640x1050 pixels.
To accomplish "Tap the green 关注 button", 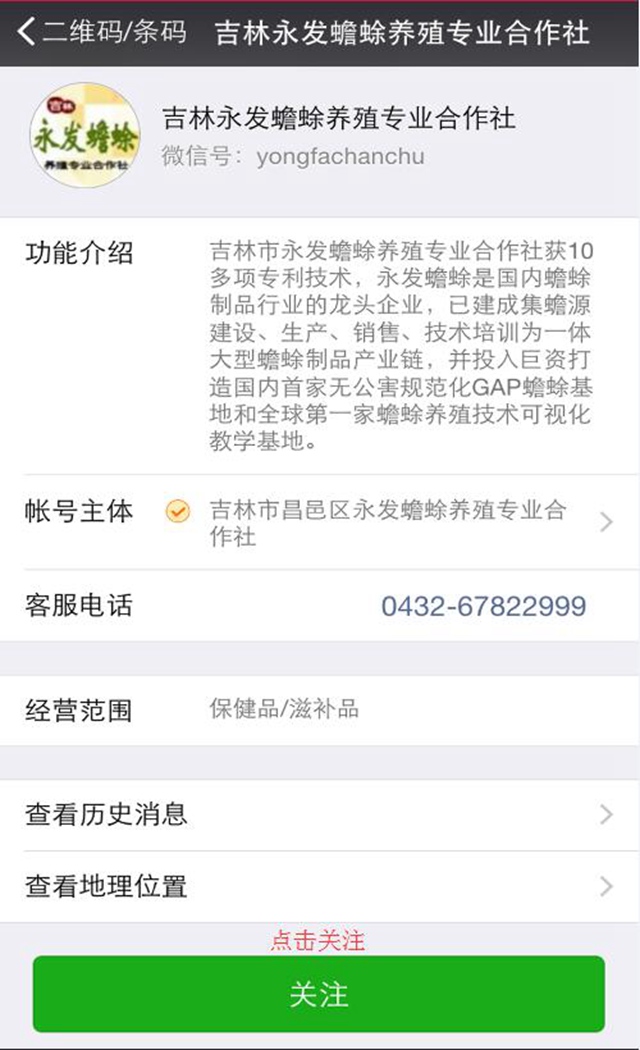I will [x=319, y=994].
